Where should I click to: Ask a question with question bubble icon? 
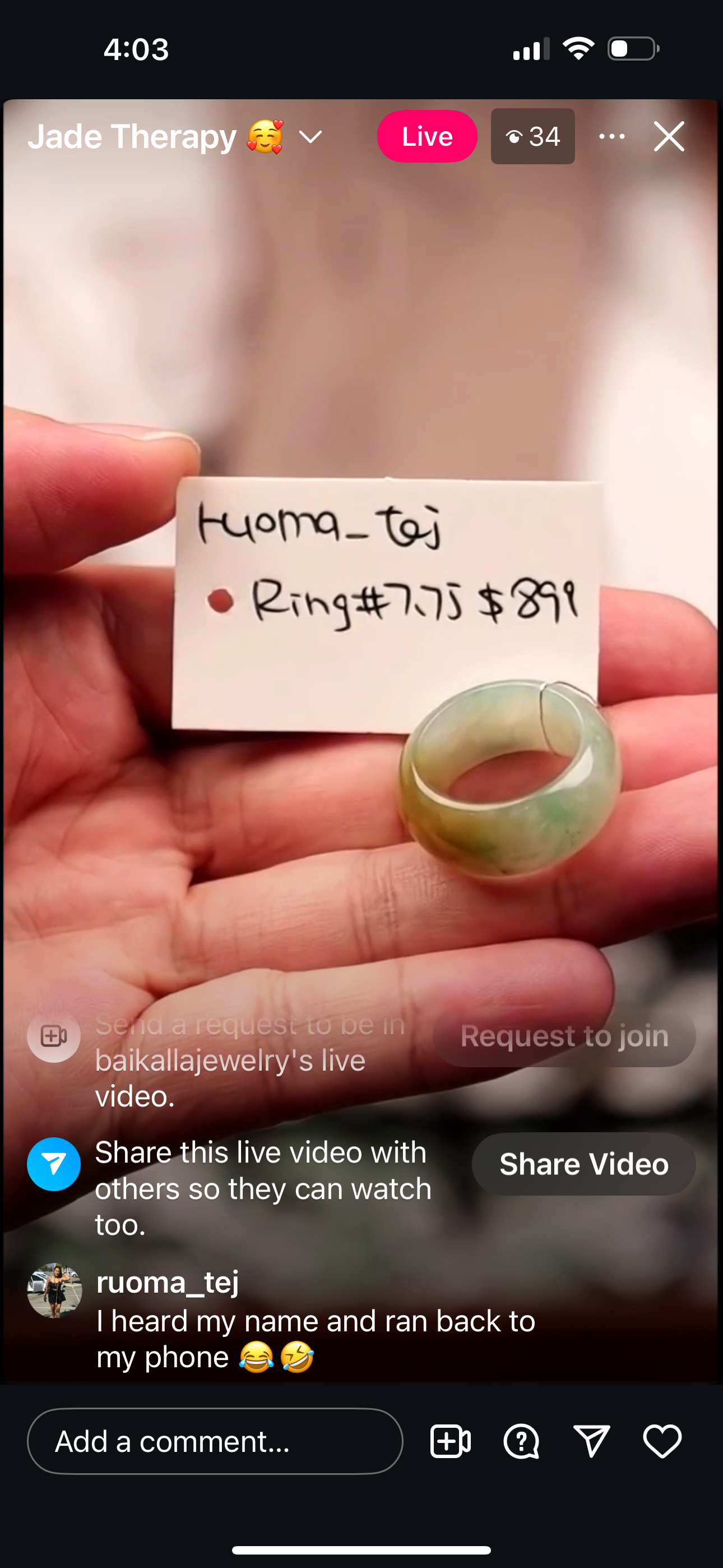pos(521,1441)
